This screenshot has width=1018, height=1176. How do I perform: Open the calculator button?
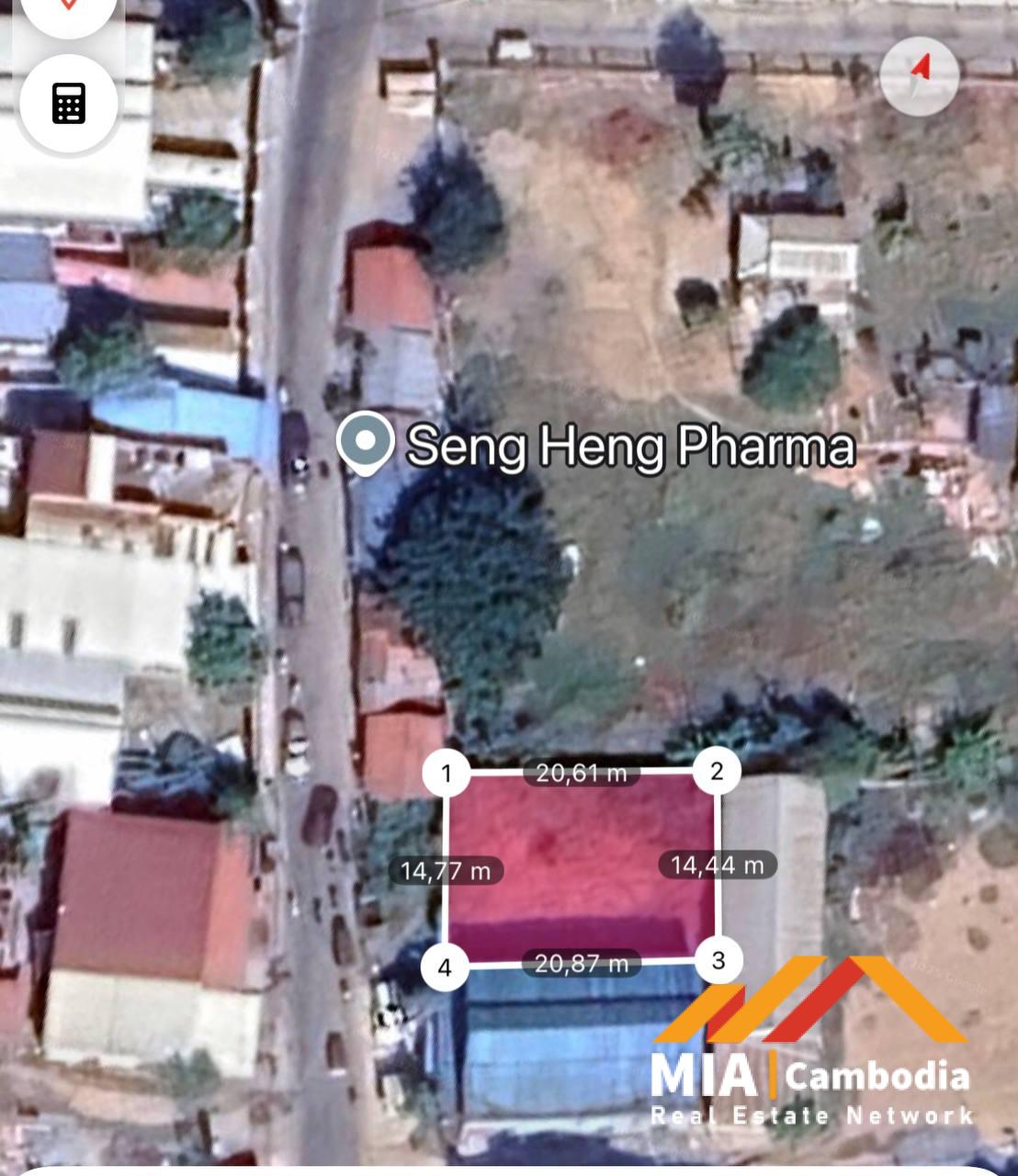(x=68, y=103)
